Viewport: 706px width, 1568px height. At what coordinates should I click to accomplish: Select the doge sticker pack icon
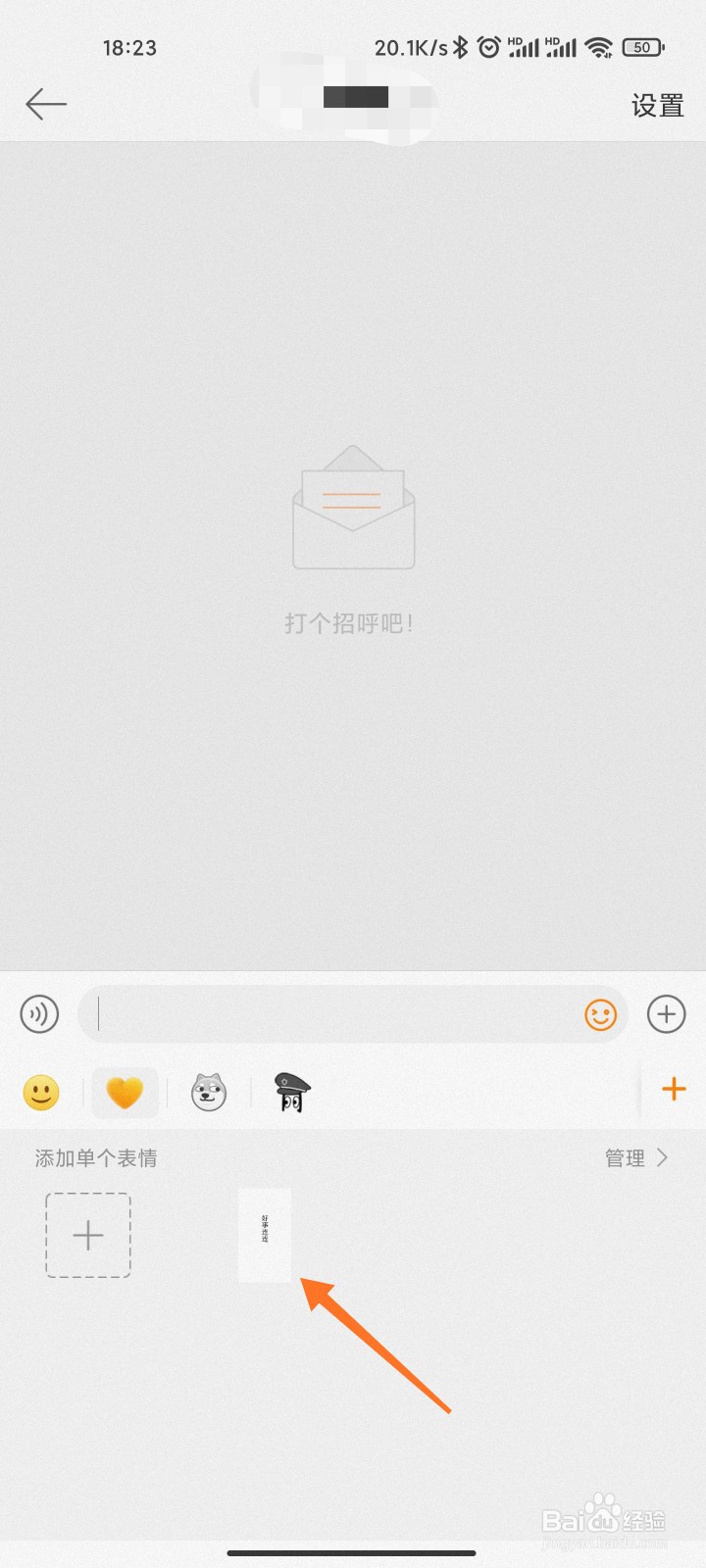[x=206, y=1091]
